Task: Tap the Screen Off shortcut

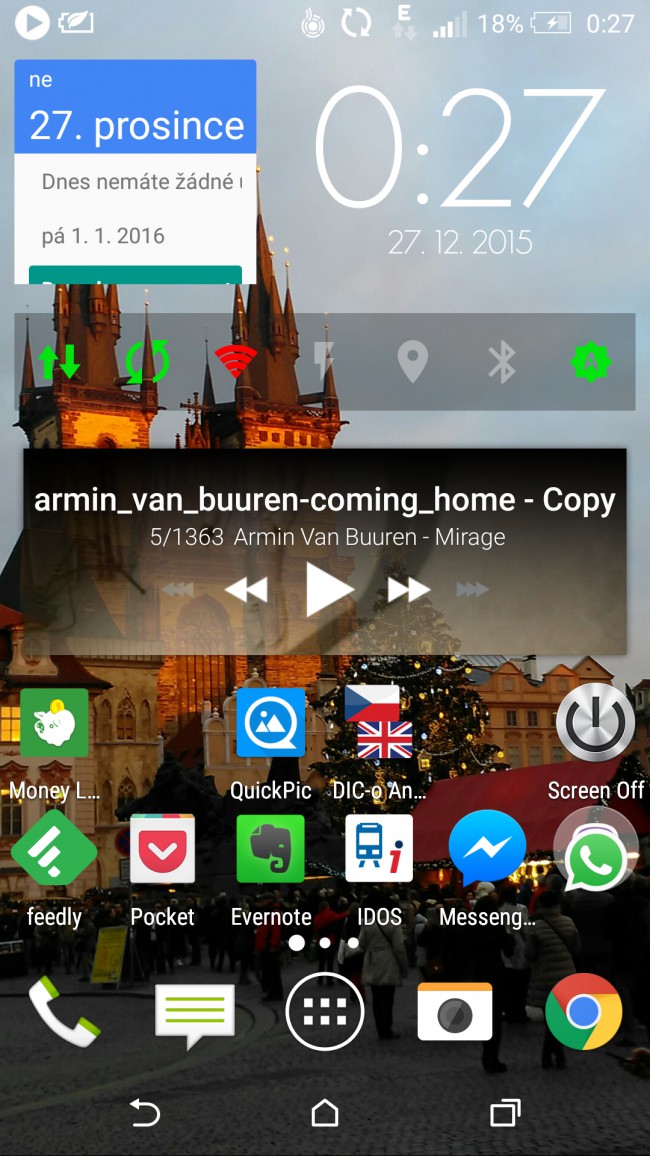Action: point(595,724)
